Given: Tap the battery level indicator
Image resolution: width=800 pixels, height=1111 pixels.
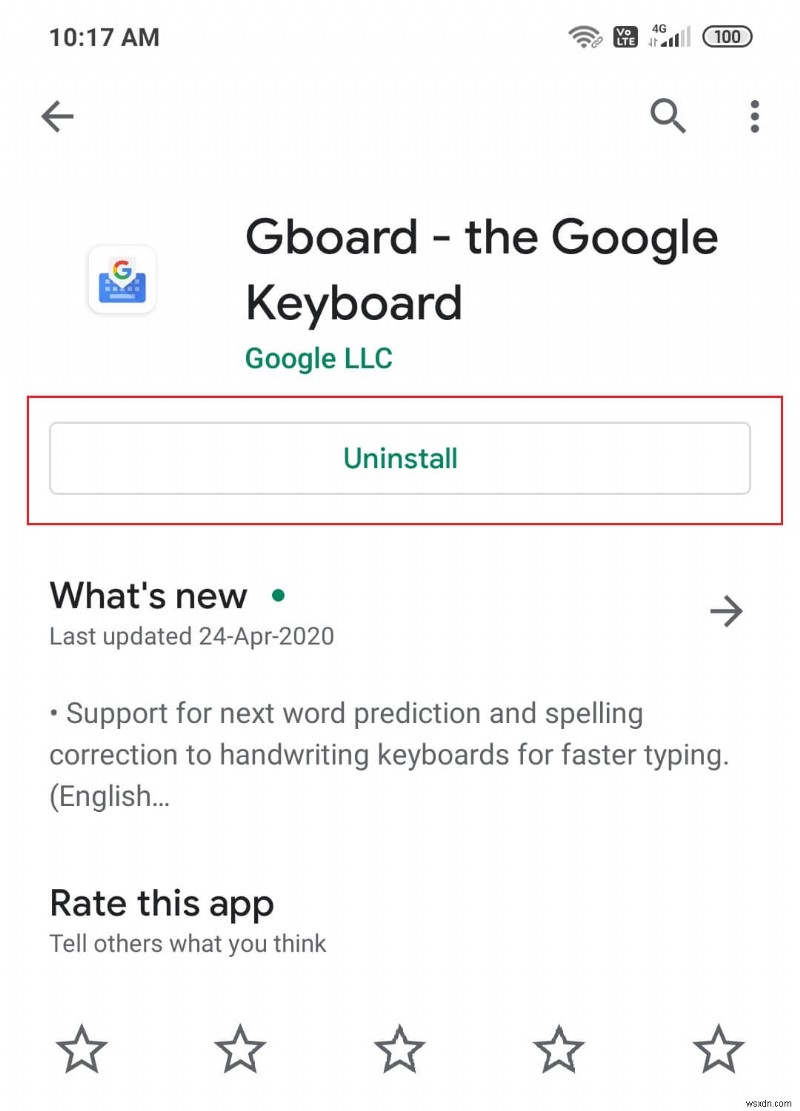Looking at the screenshot, I should click(x=727, y=36).
